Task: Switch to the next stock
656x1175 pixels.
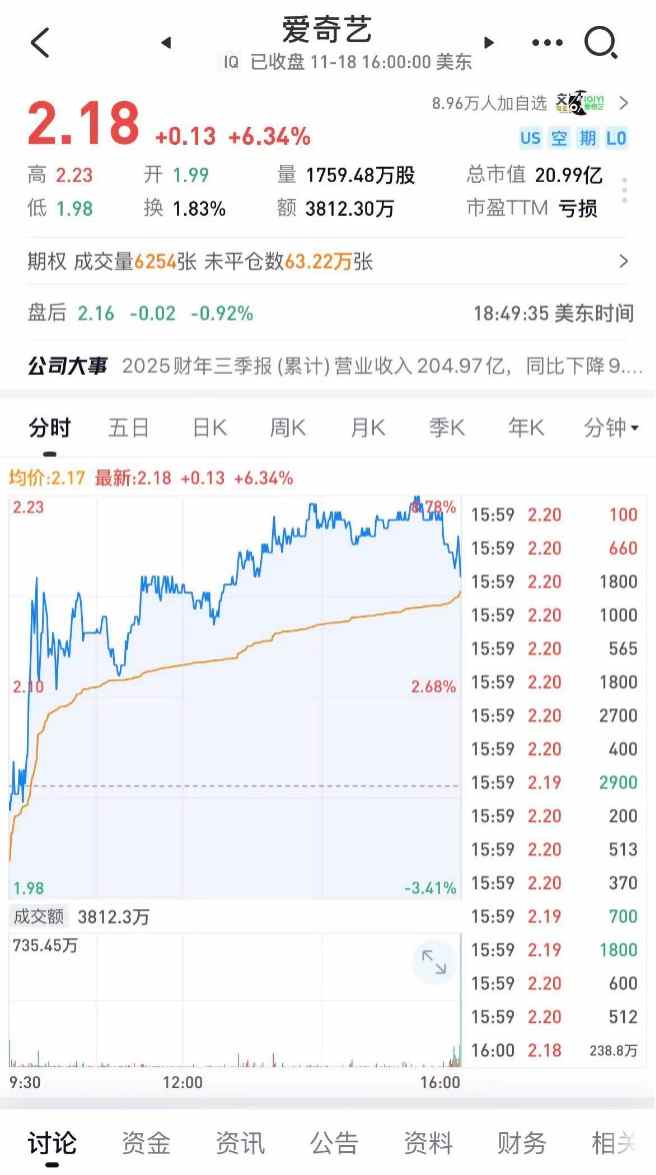Action: (x=489, y=43)
